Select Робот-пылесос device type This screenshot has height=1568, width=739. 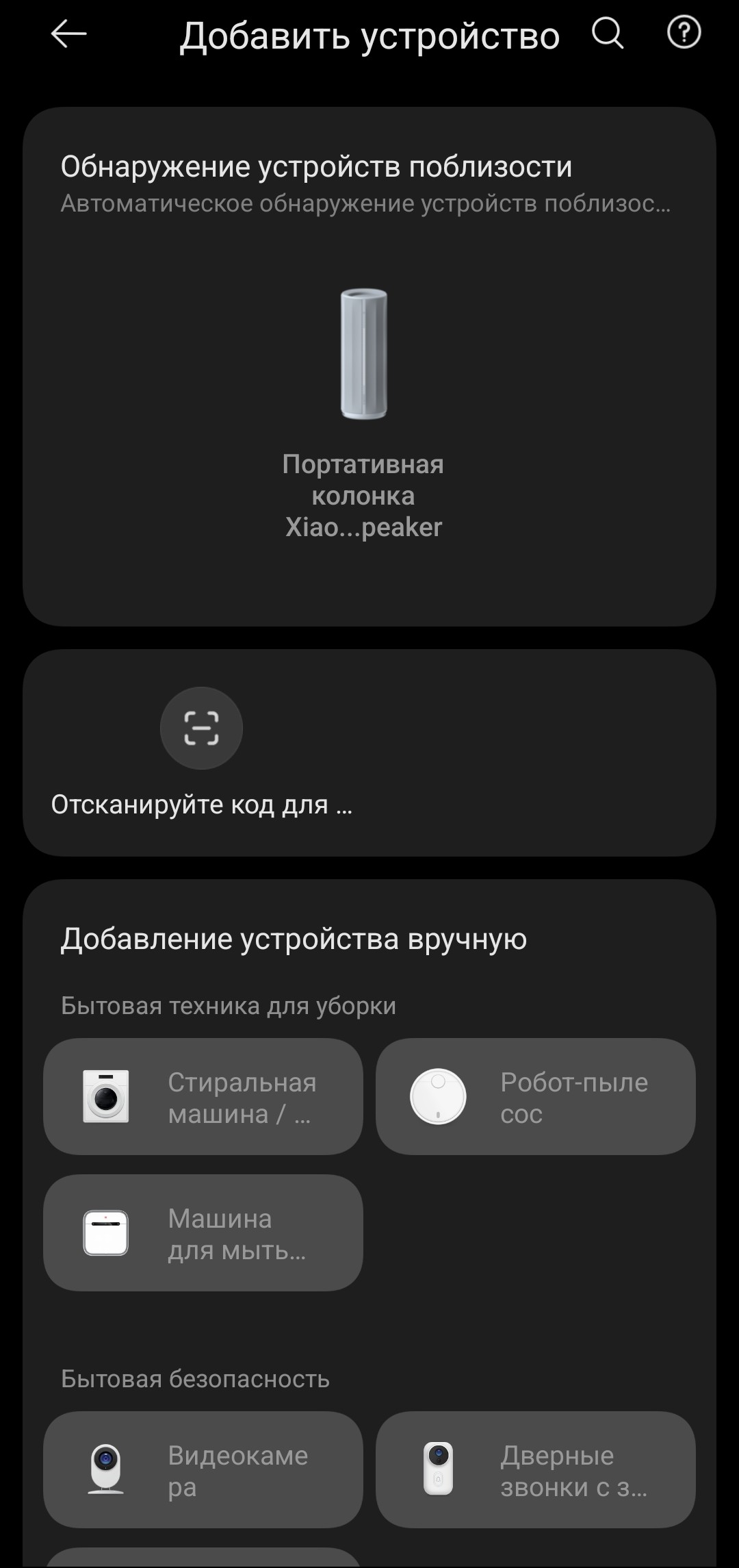(535, 1097)
